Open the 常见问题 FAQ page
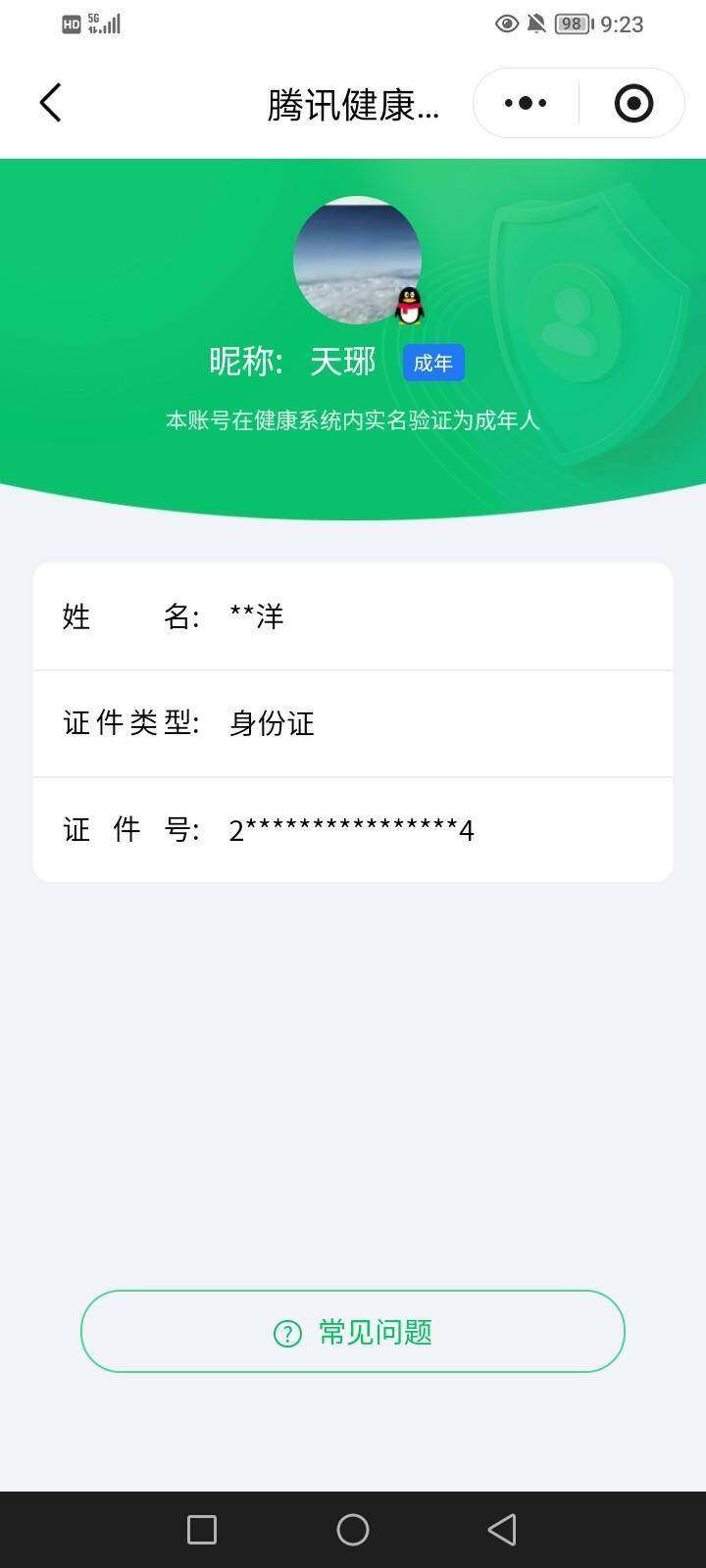The height and width of the screenshot is (1568, 706). pyautogui.click(x=353, y=1332)
